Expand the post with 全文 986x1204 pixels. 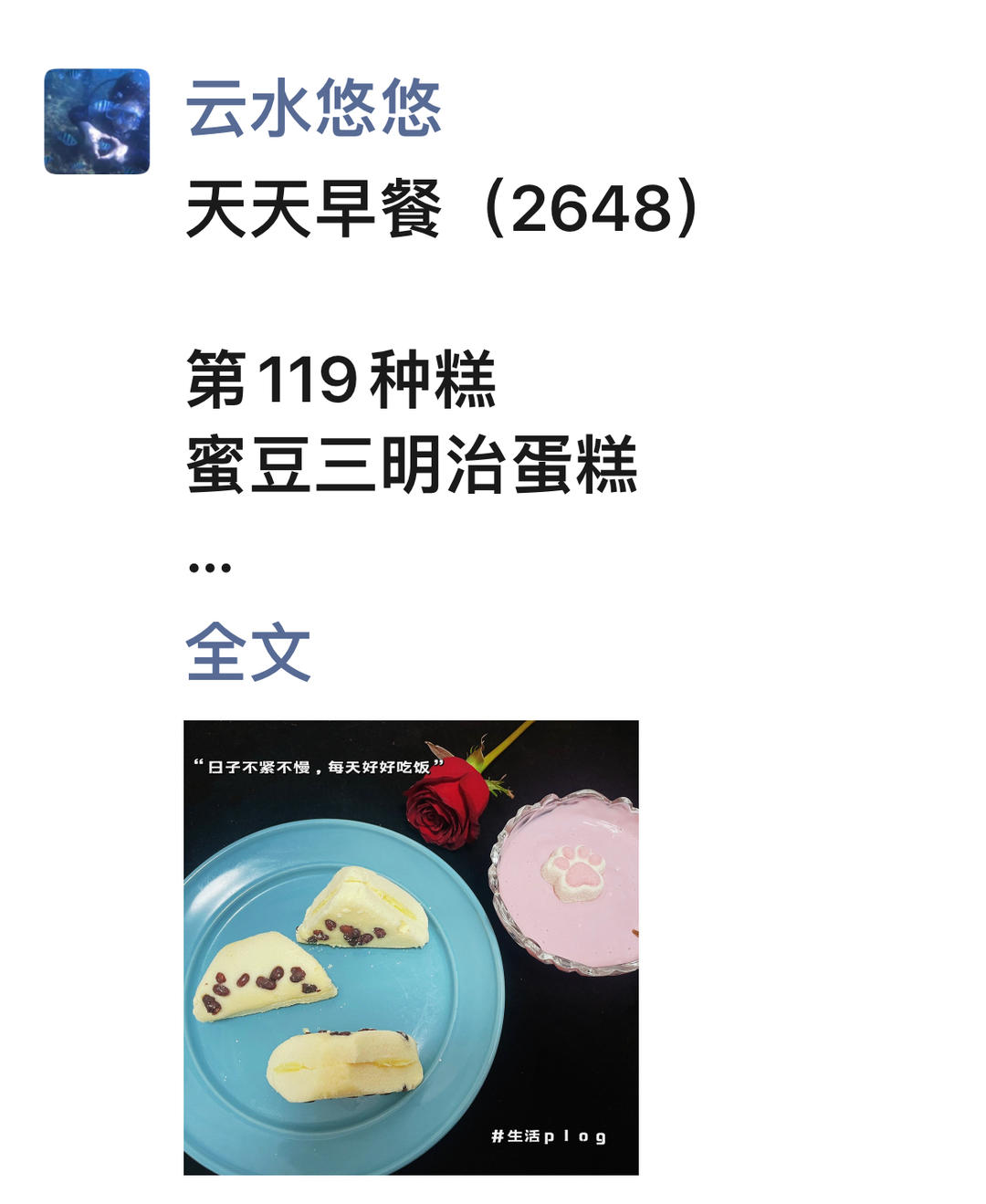pos(248,652)
